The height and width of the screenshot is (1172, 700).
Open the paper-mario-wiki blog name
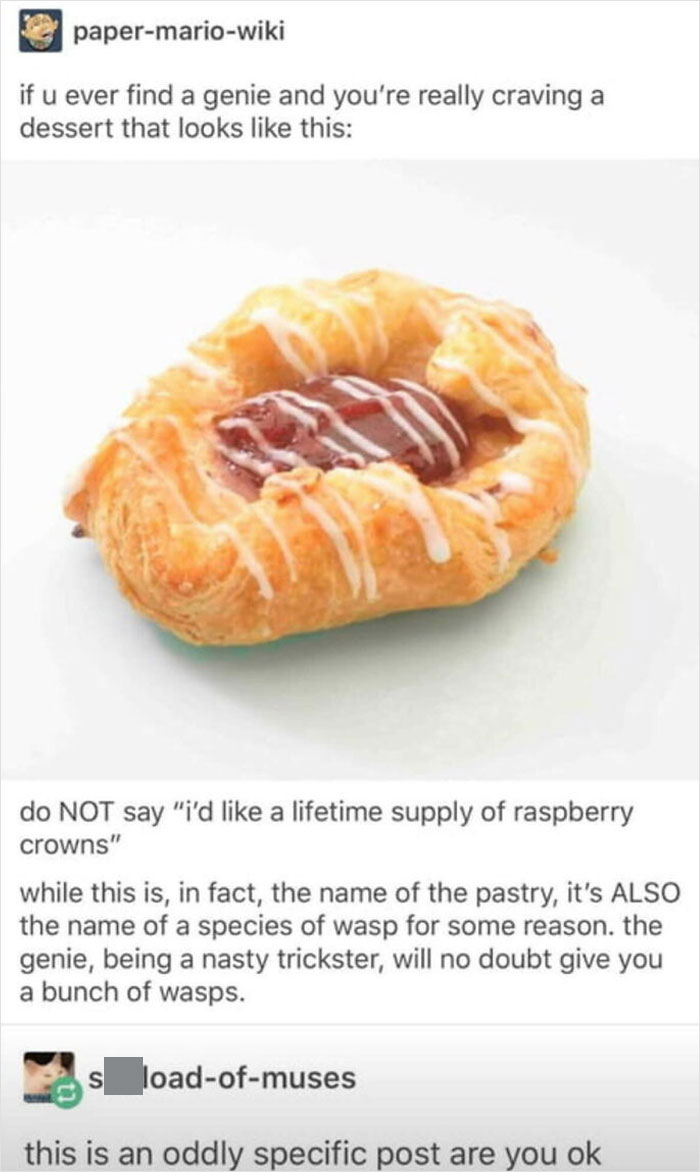[178, 31]
